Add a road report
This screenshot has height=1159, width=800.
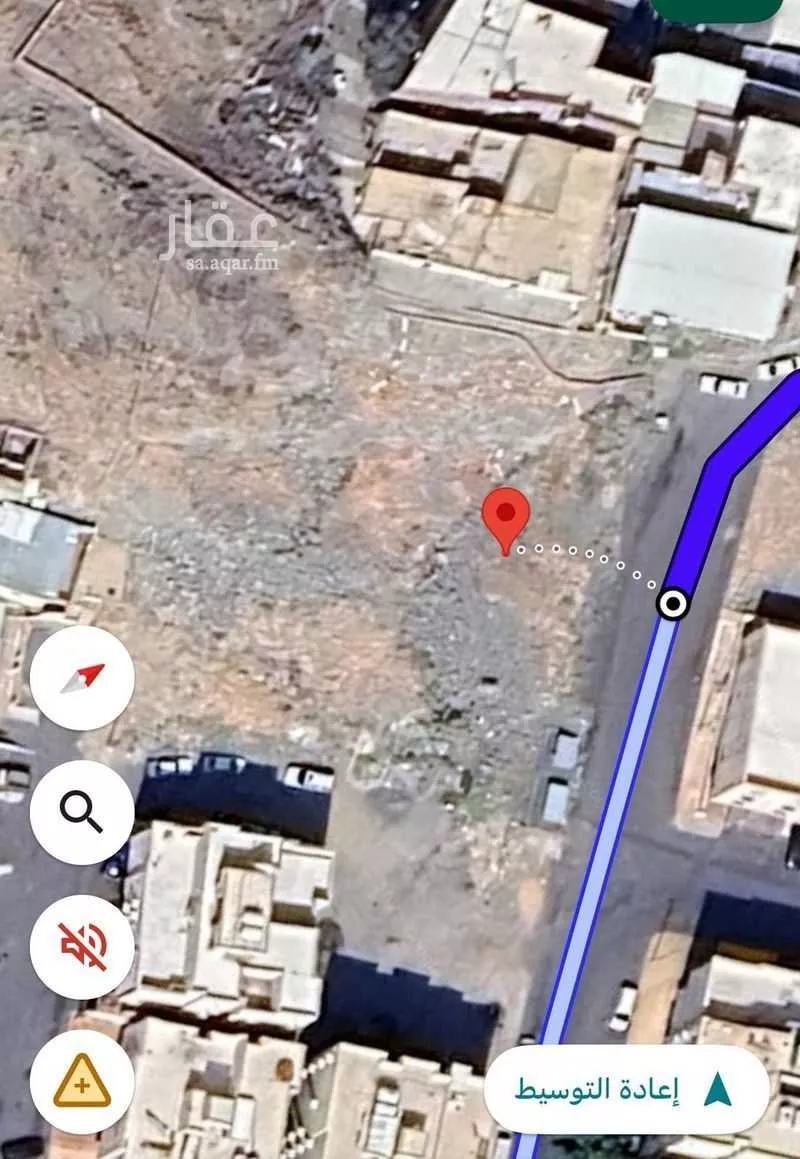(82, 1081)
